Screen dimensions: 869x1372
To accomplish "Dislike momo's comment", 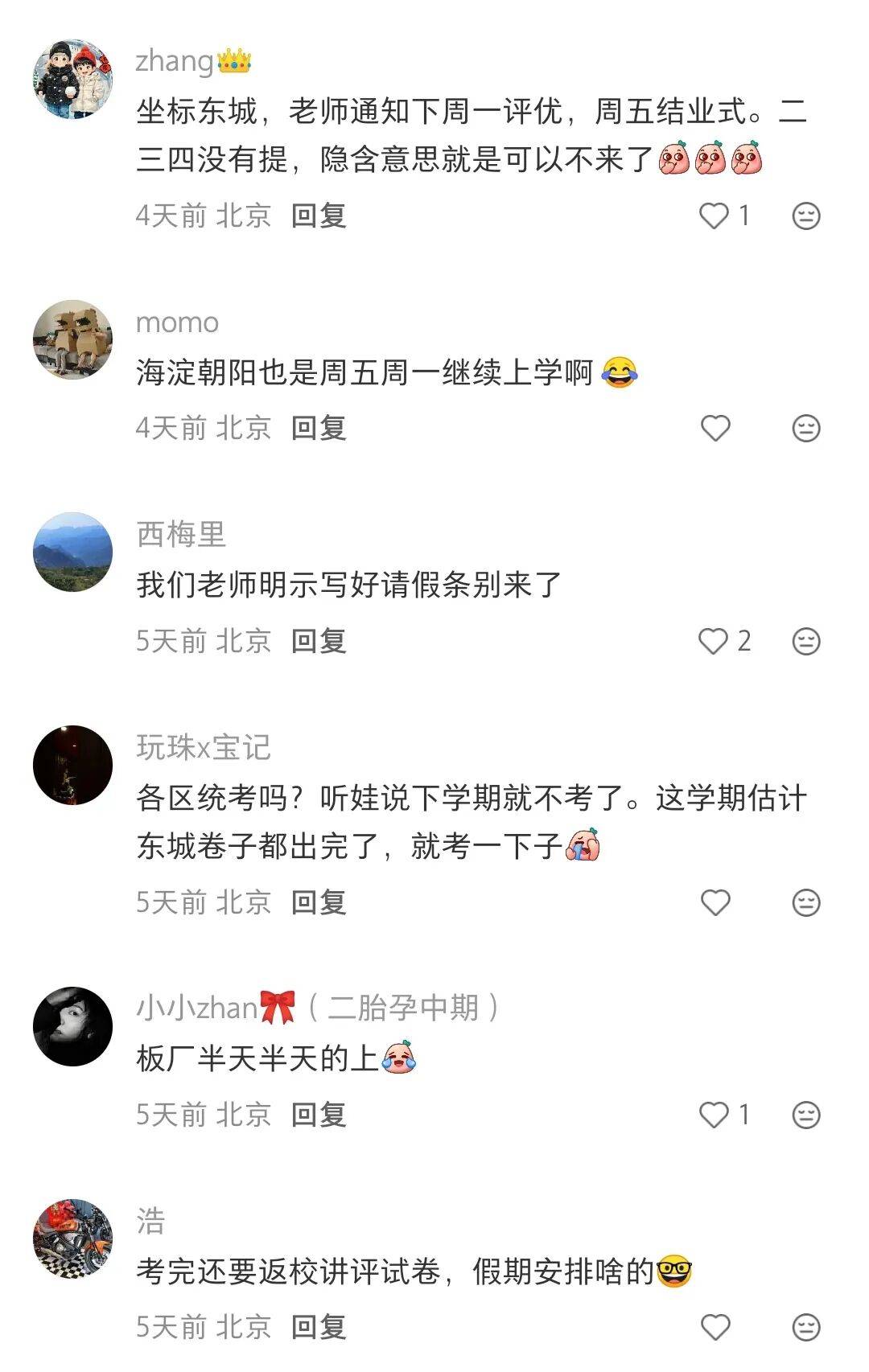I will tap(806, 428).
